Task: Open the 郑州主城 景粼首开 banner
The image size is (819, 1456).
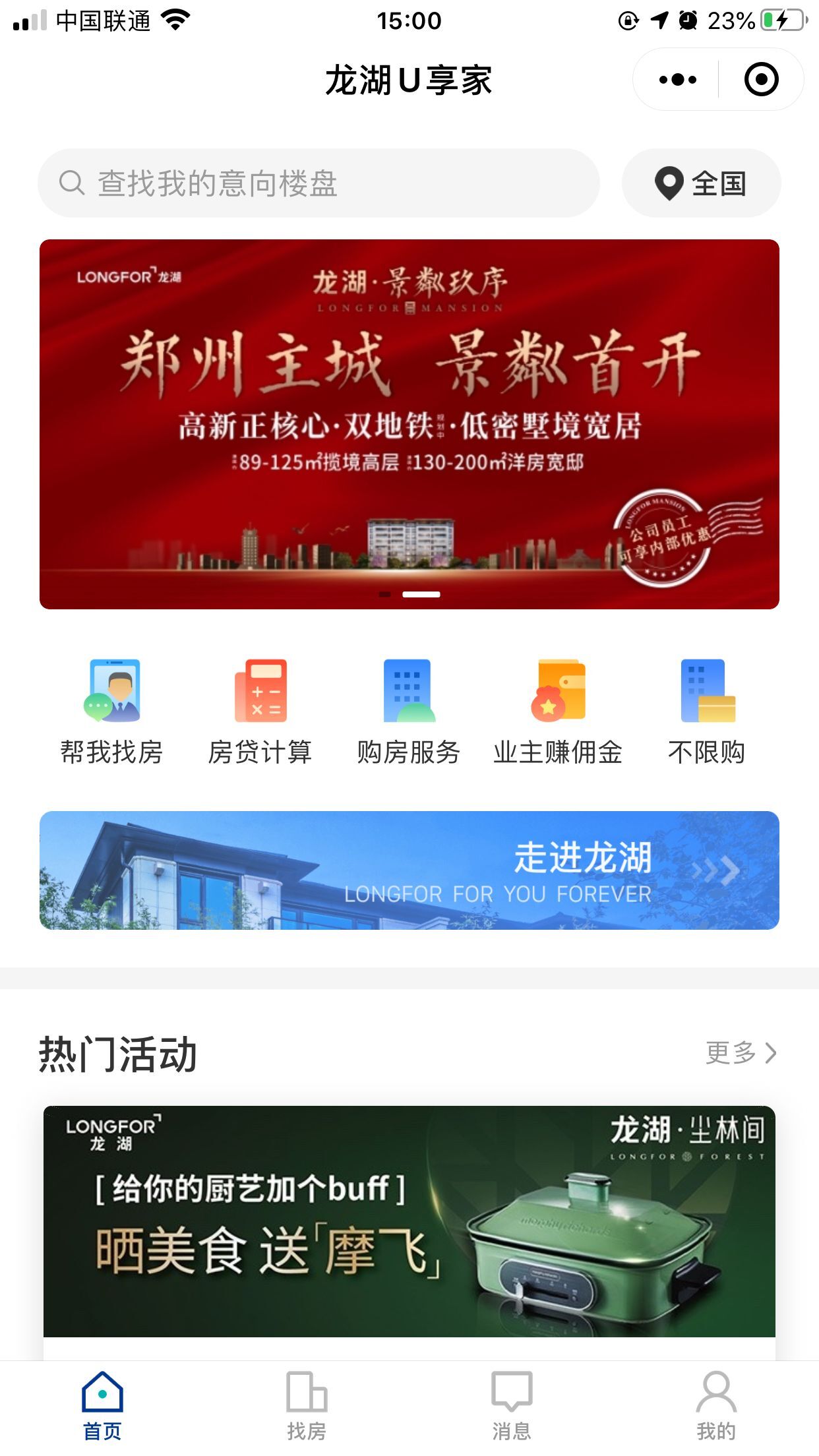Action: click(409, 424)
